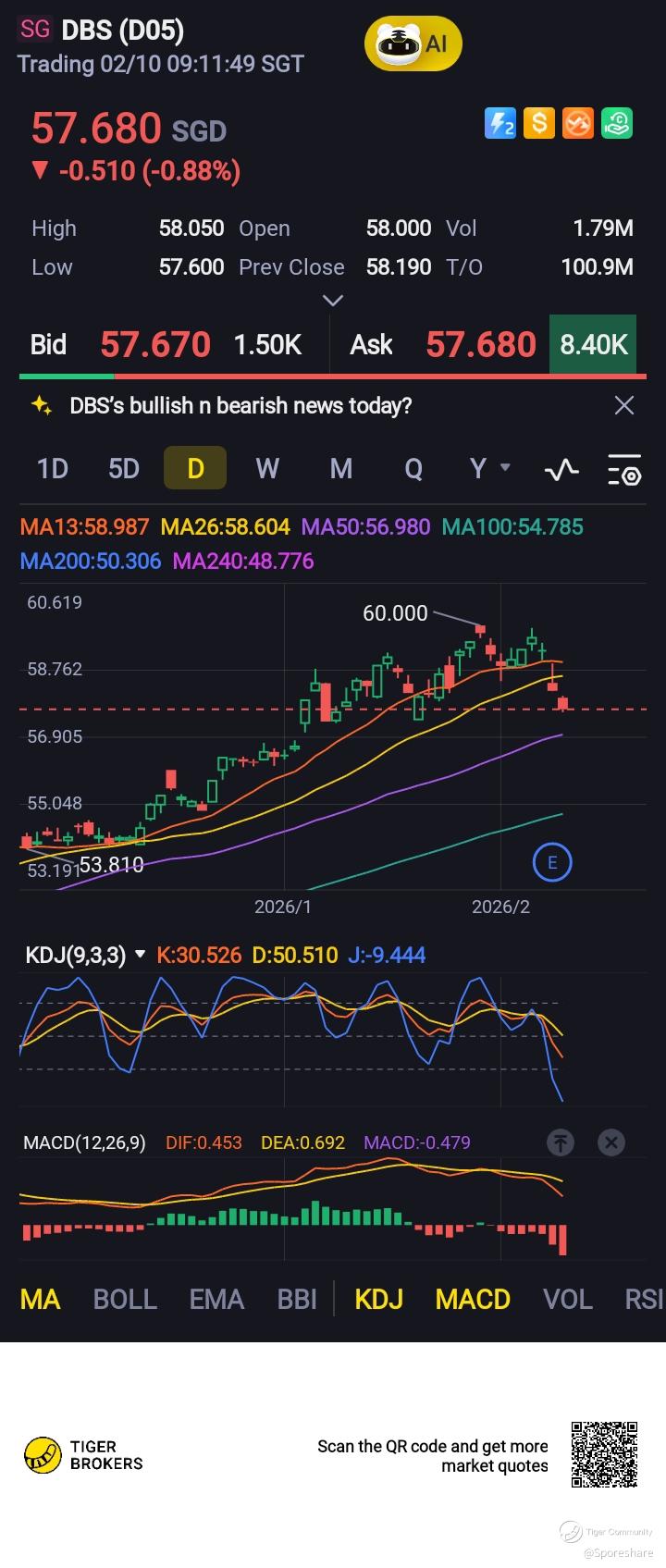Close the MACD indicator panel
This screenshot has height=1568, width=666.
tap(610, 1142)
